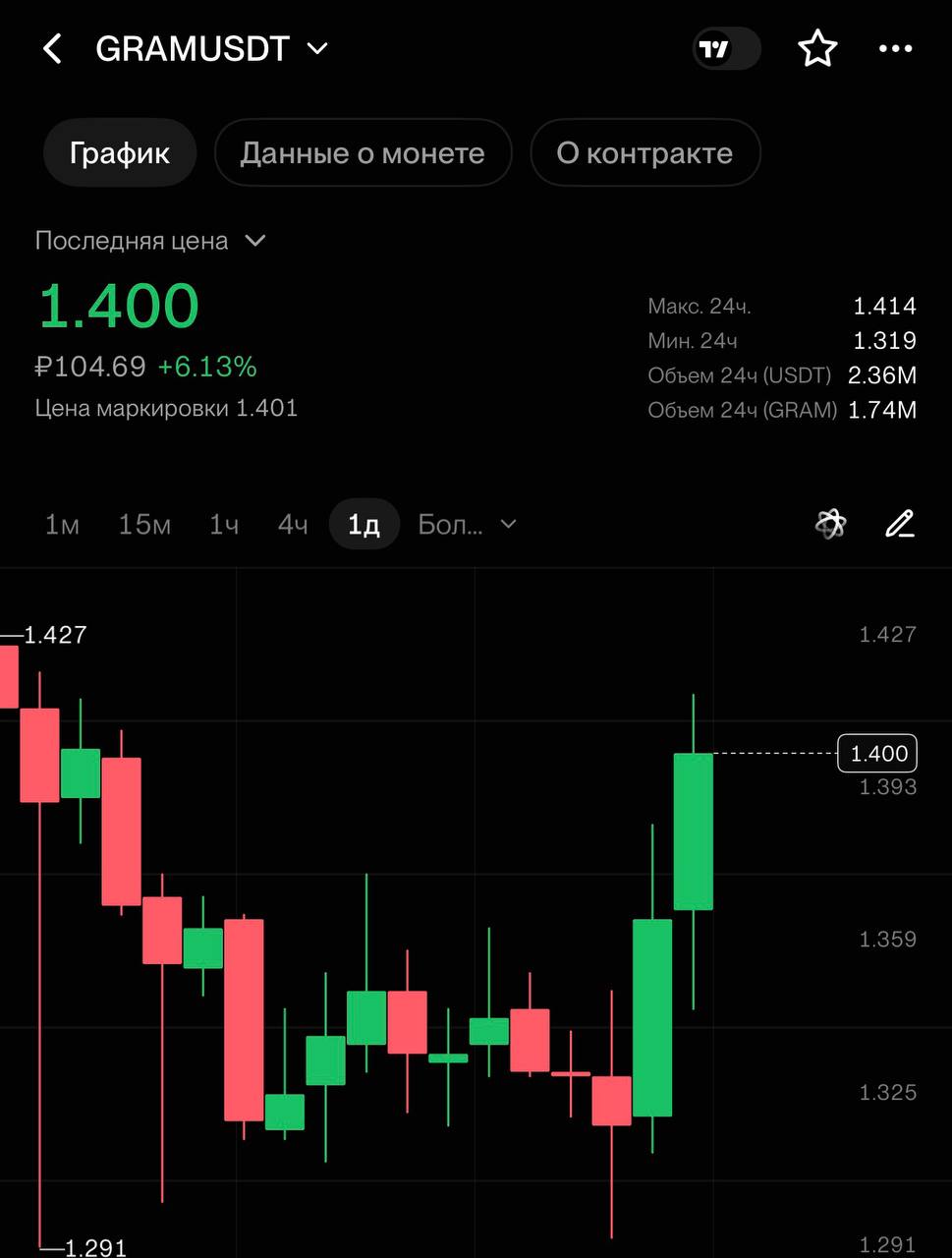Go back with the top-left arrow
The width and height of the screenshot is (952, 1258).
click(x=53, y=48)
